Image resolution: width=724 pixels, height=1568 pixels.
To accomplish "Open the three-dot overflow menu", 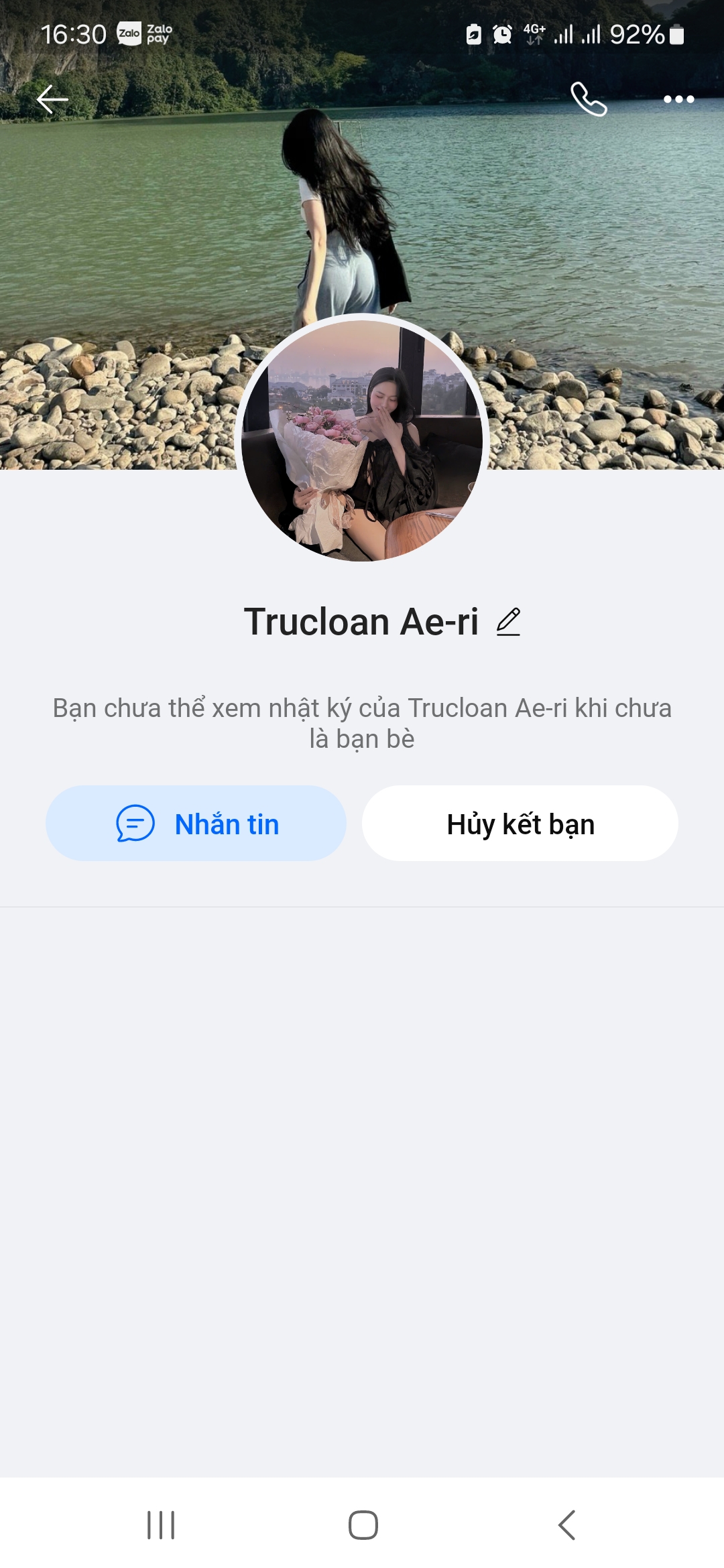I will pos(678,100).
